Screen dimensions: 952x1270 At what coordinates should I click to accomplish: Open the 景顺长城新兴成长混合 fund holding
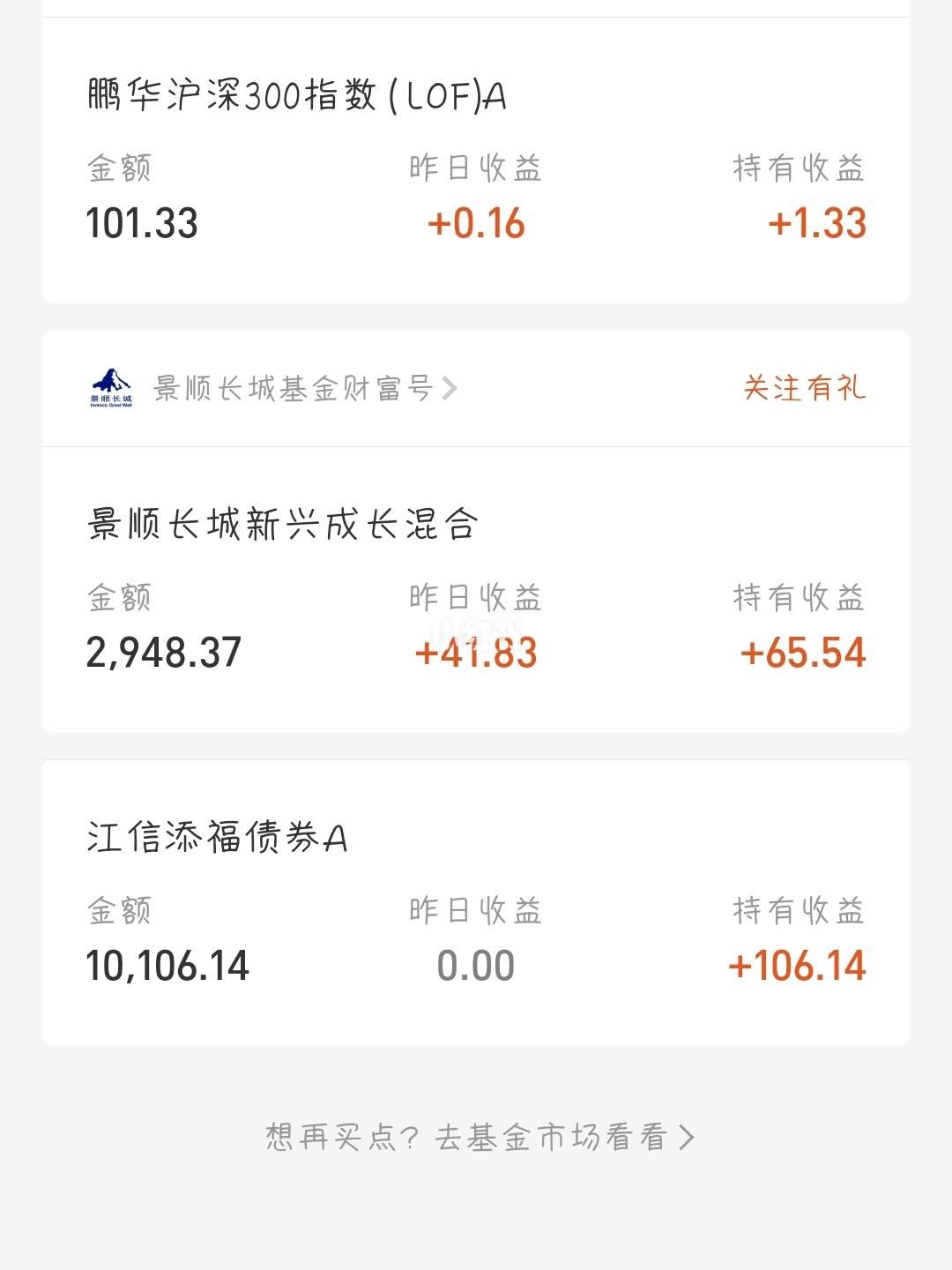tap(282, 525)
